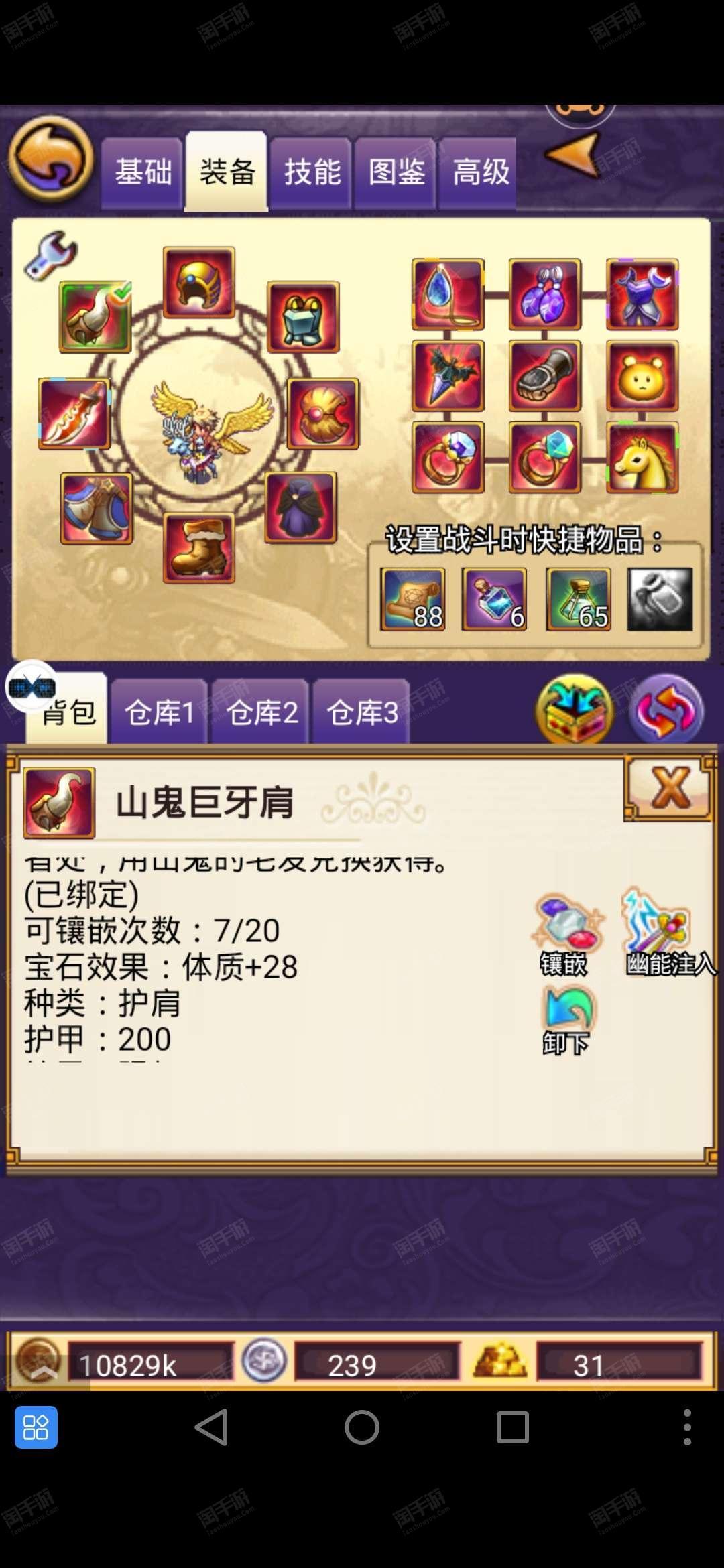Tap the orange back arrow button
The image size is (724, 1568).
(51, 159)
